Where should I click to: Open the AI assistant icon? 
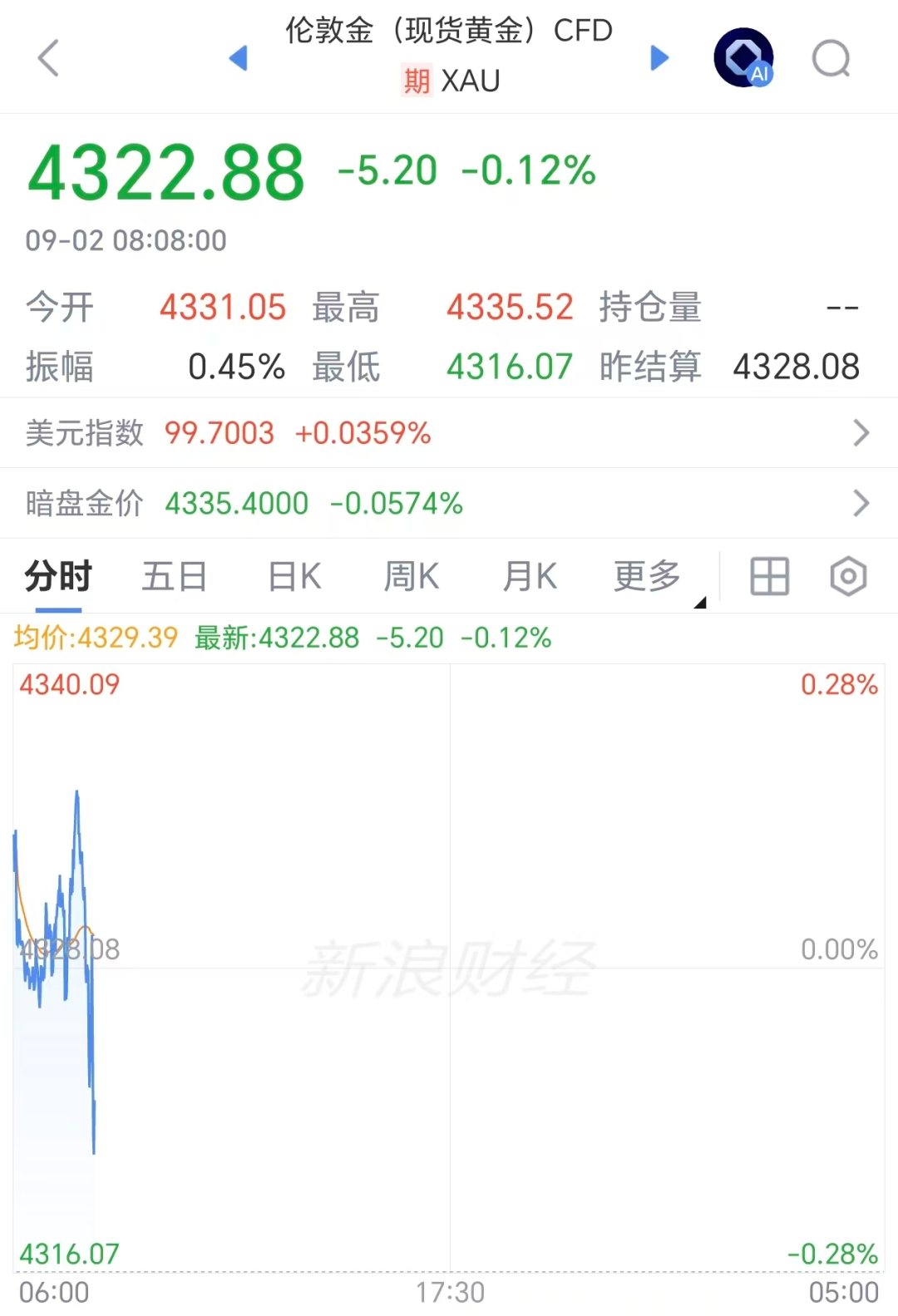(x=744, y=58)
